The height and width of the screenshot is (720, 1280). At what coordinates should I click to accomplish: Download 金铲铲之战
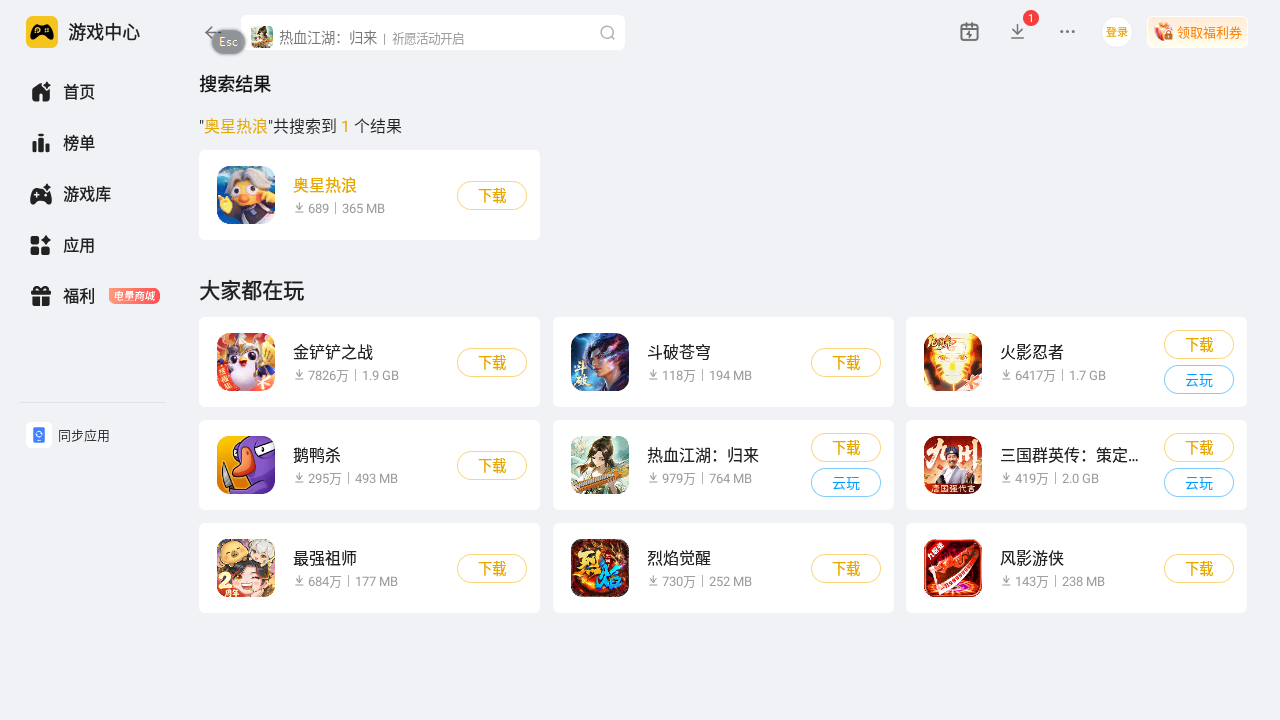pos(491,362)
